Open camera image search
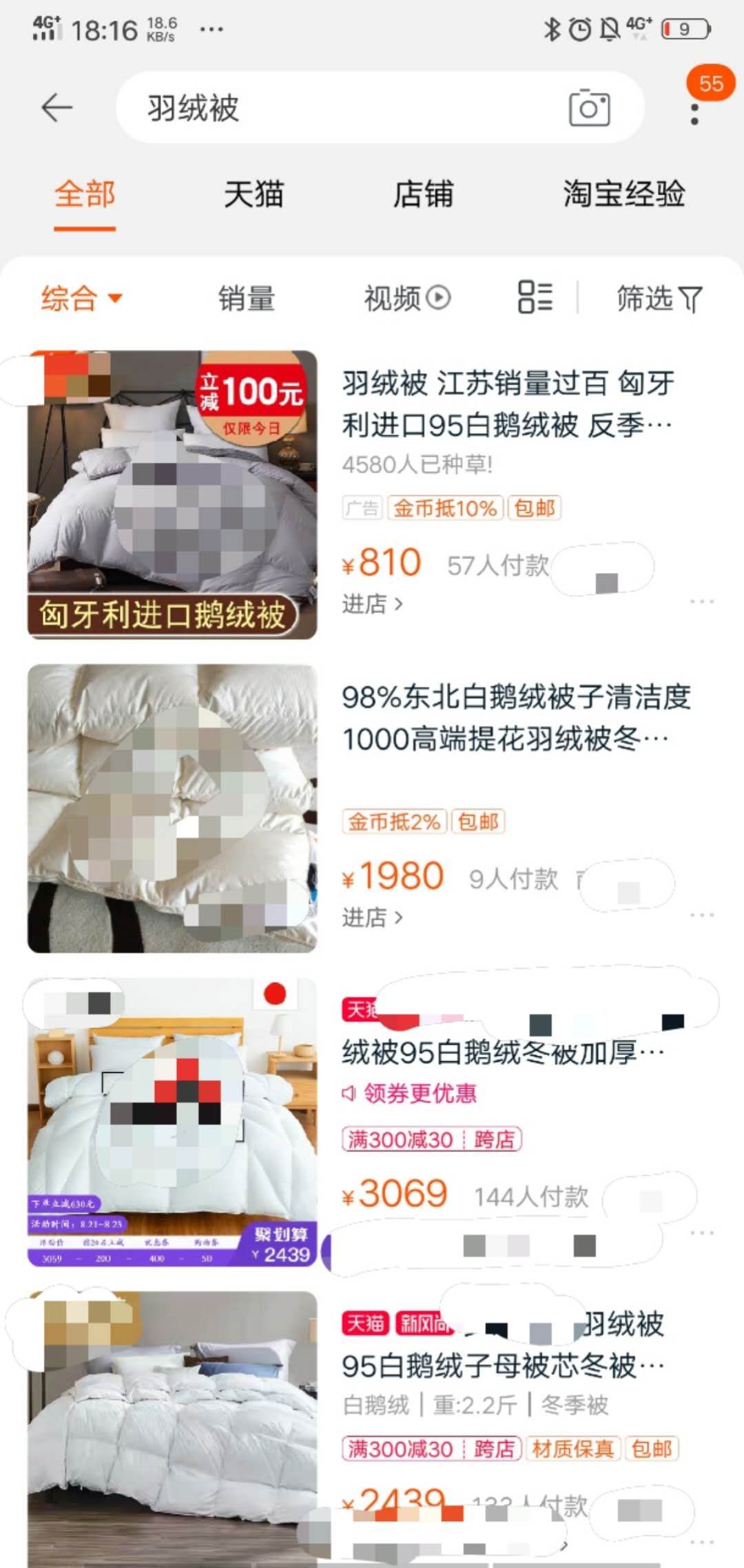This screenshot has height=1568, width=744. (589, 108)
